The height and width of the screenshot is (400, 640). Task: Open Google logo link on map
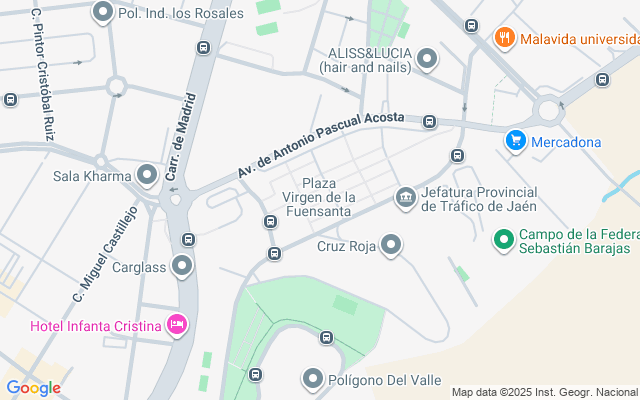click(x=33, y=388)
